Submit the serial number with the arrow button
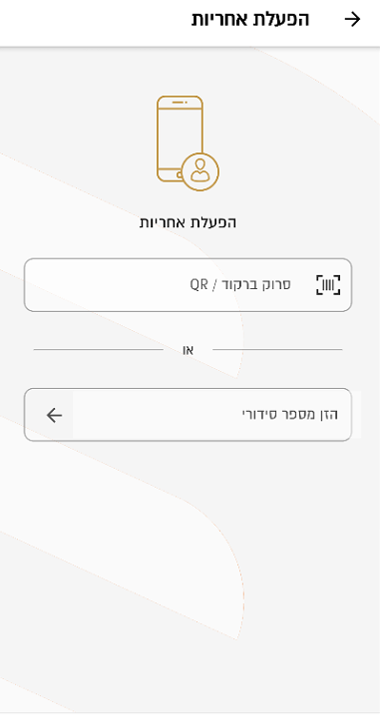380x715 pixels. point(54,415)
